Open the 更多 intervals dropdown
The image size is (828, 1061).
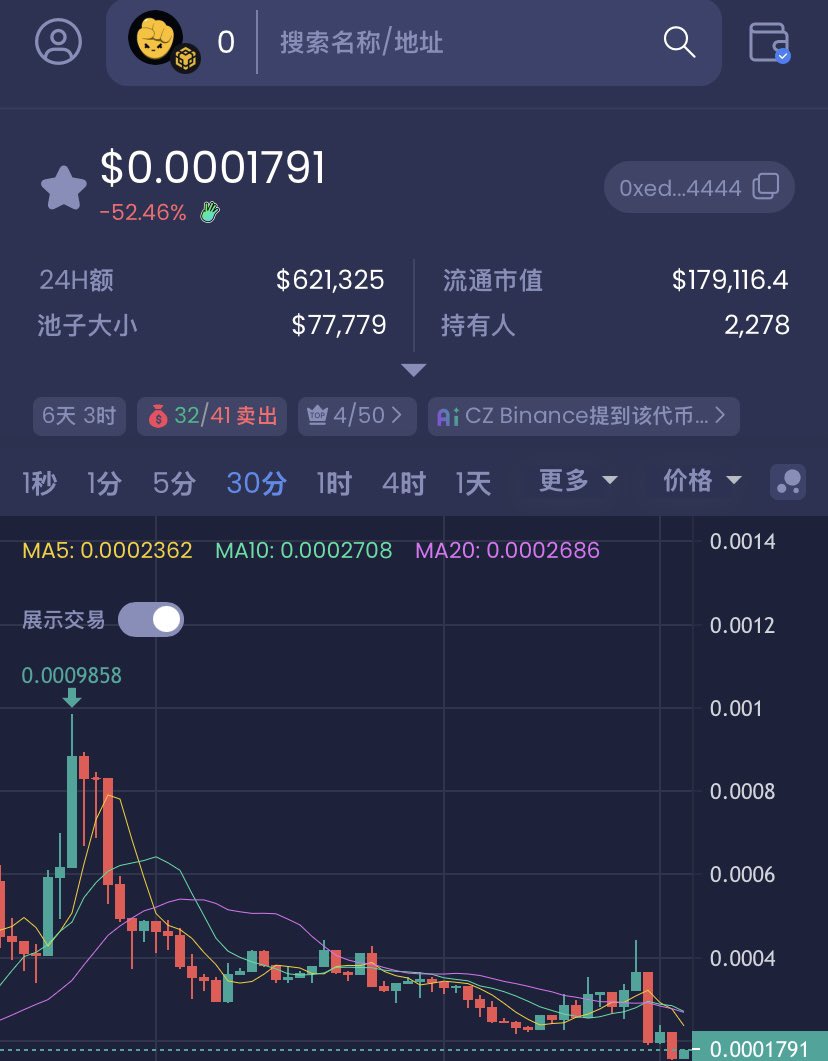pos(578,481)
